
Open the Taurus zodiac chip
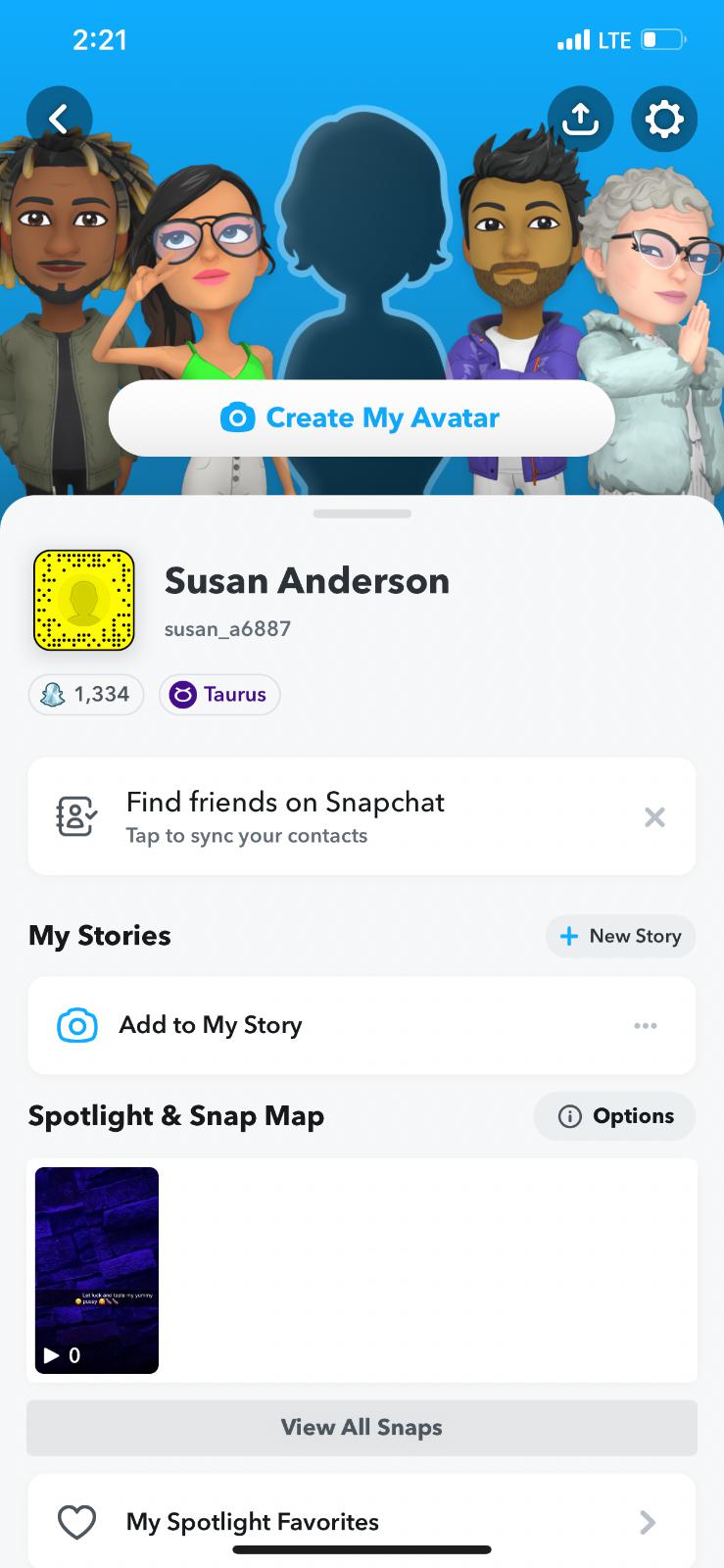(219, 695)
